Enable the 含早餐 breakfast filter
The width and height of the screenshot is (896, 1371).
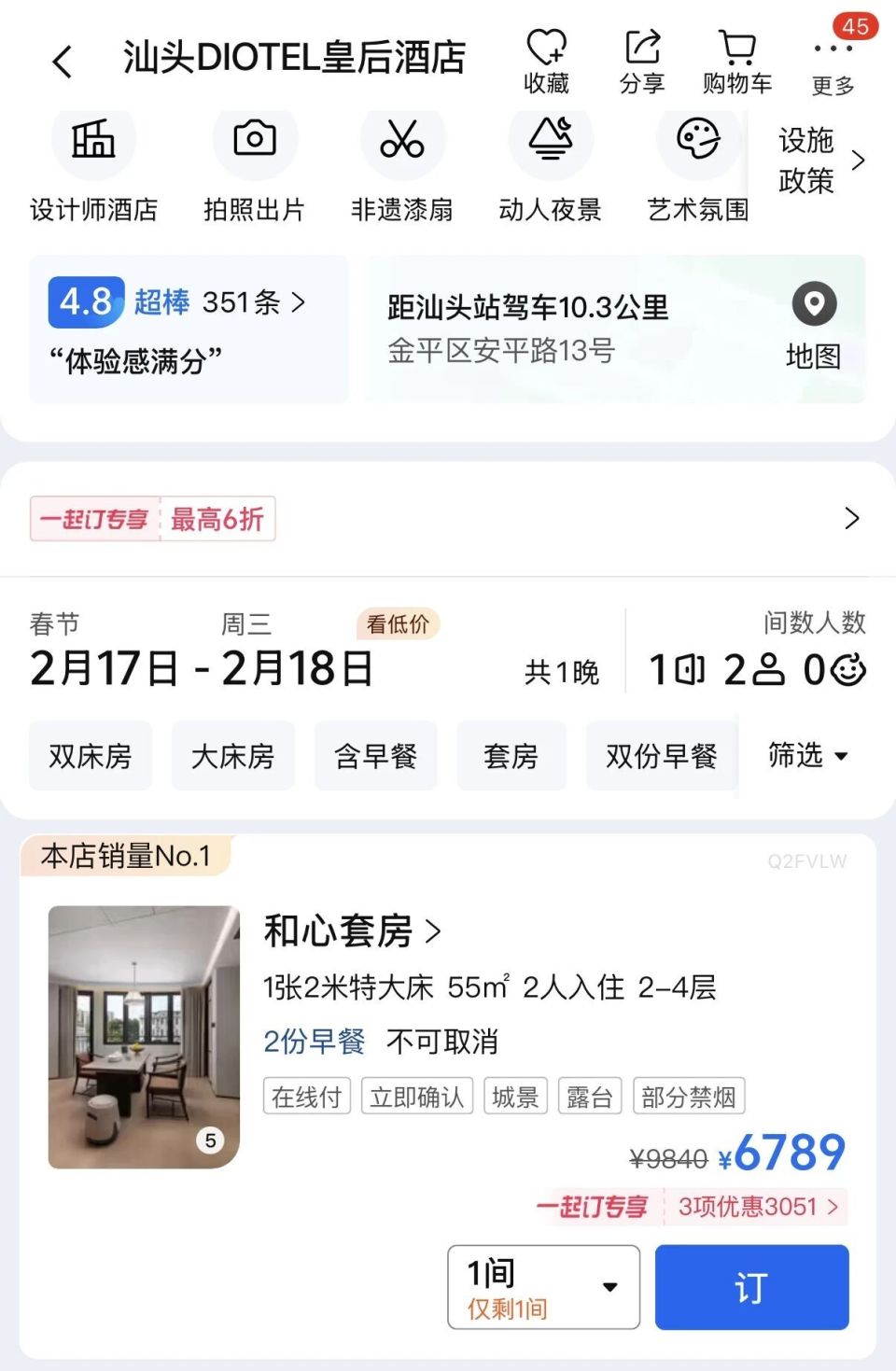pyautogui.click(x=376, y=756)
